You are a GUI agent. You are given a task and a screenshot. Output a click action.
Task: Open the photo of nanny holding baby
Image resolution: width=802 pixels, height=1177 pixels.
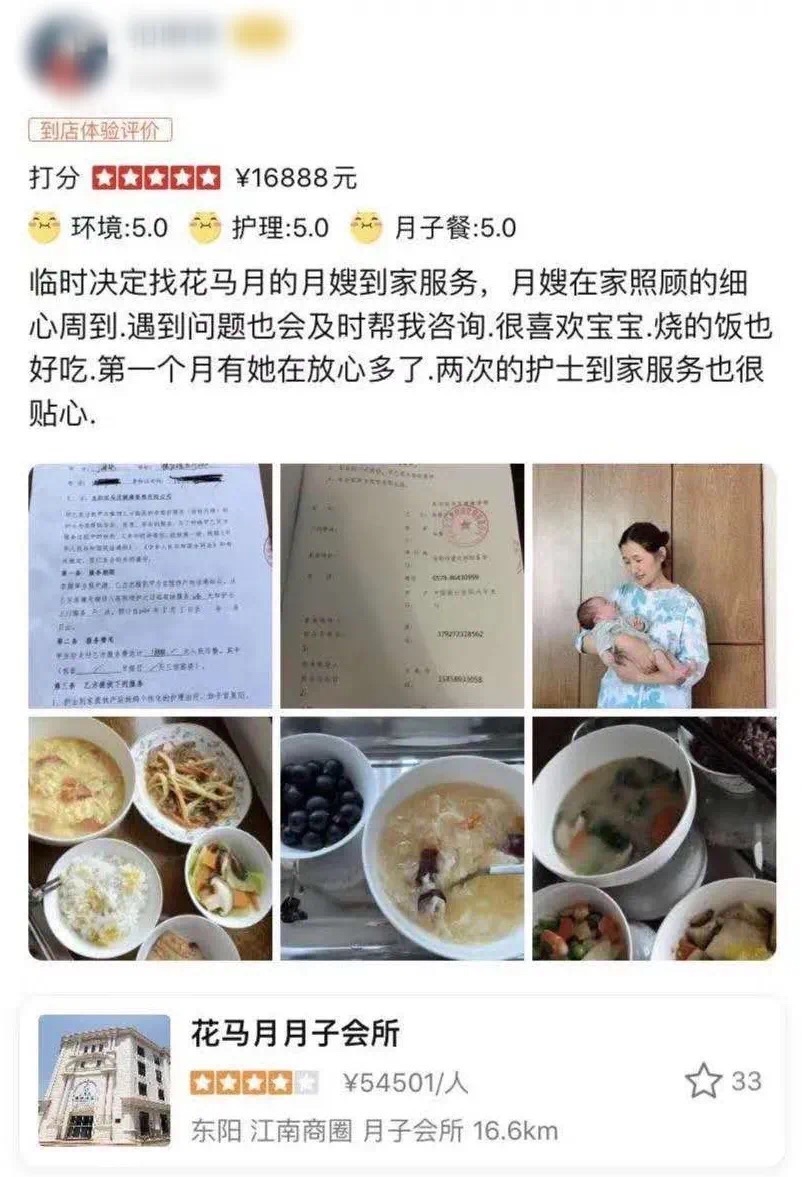pyautogui.click(x=653, y=585)
